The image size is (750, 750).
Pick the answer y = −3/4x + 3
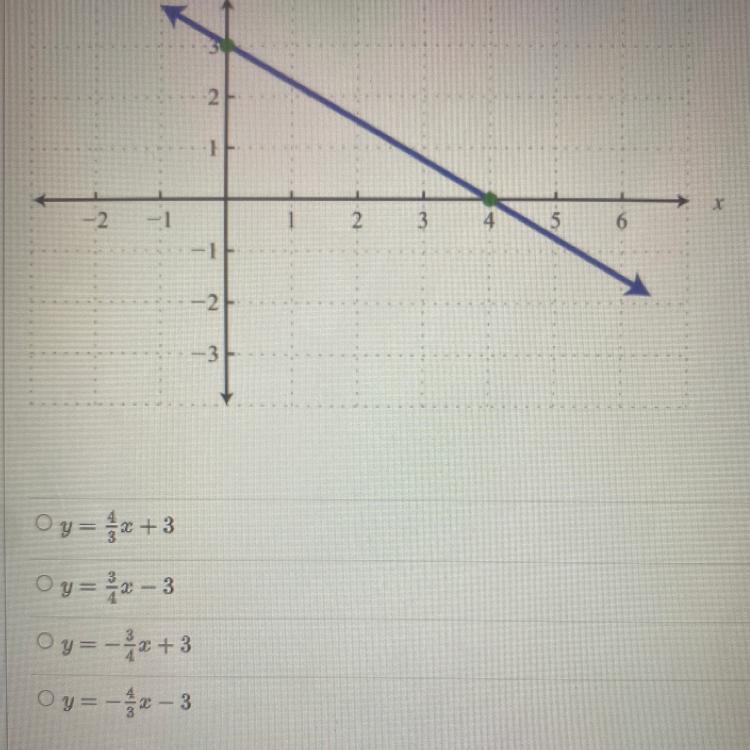click(x=43, y=640)
